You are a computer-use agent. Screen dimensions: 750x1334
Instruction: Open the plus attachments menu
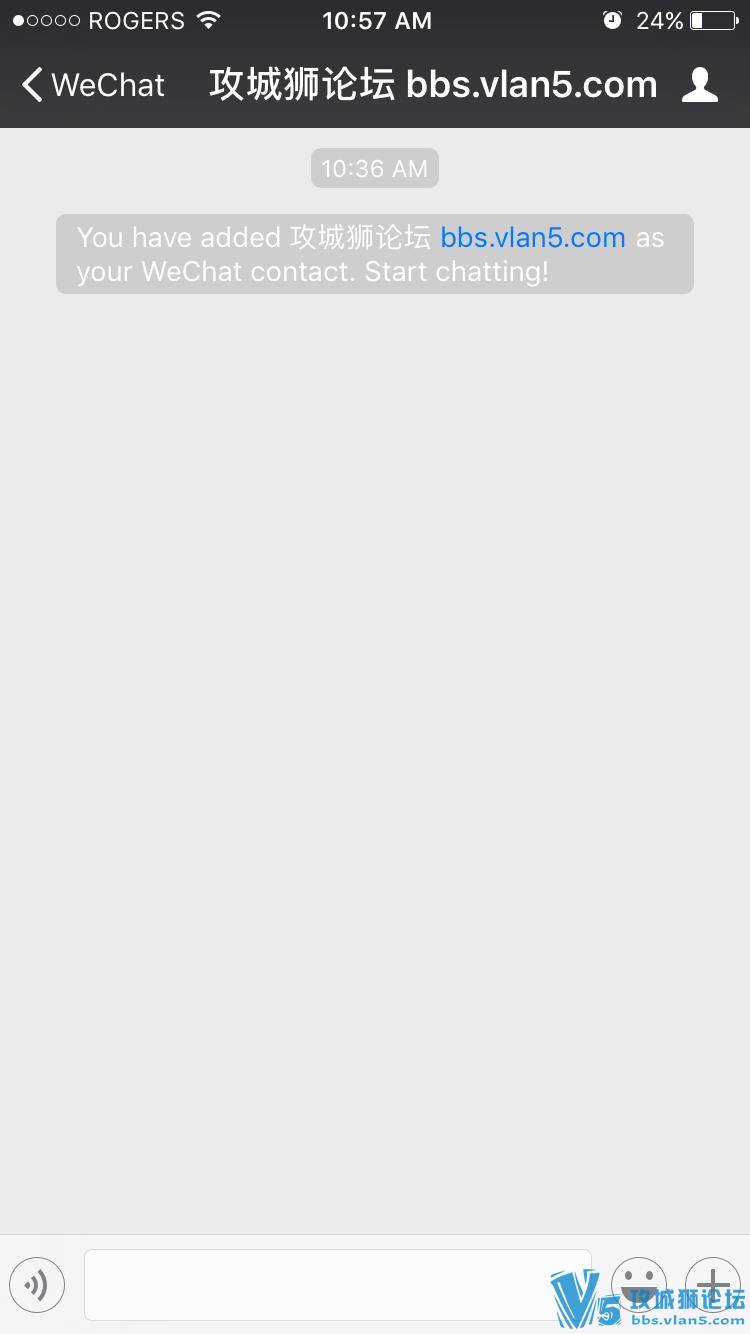click(712, 1283)
